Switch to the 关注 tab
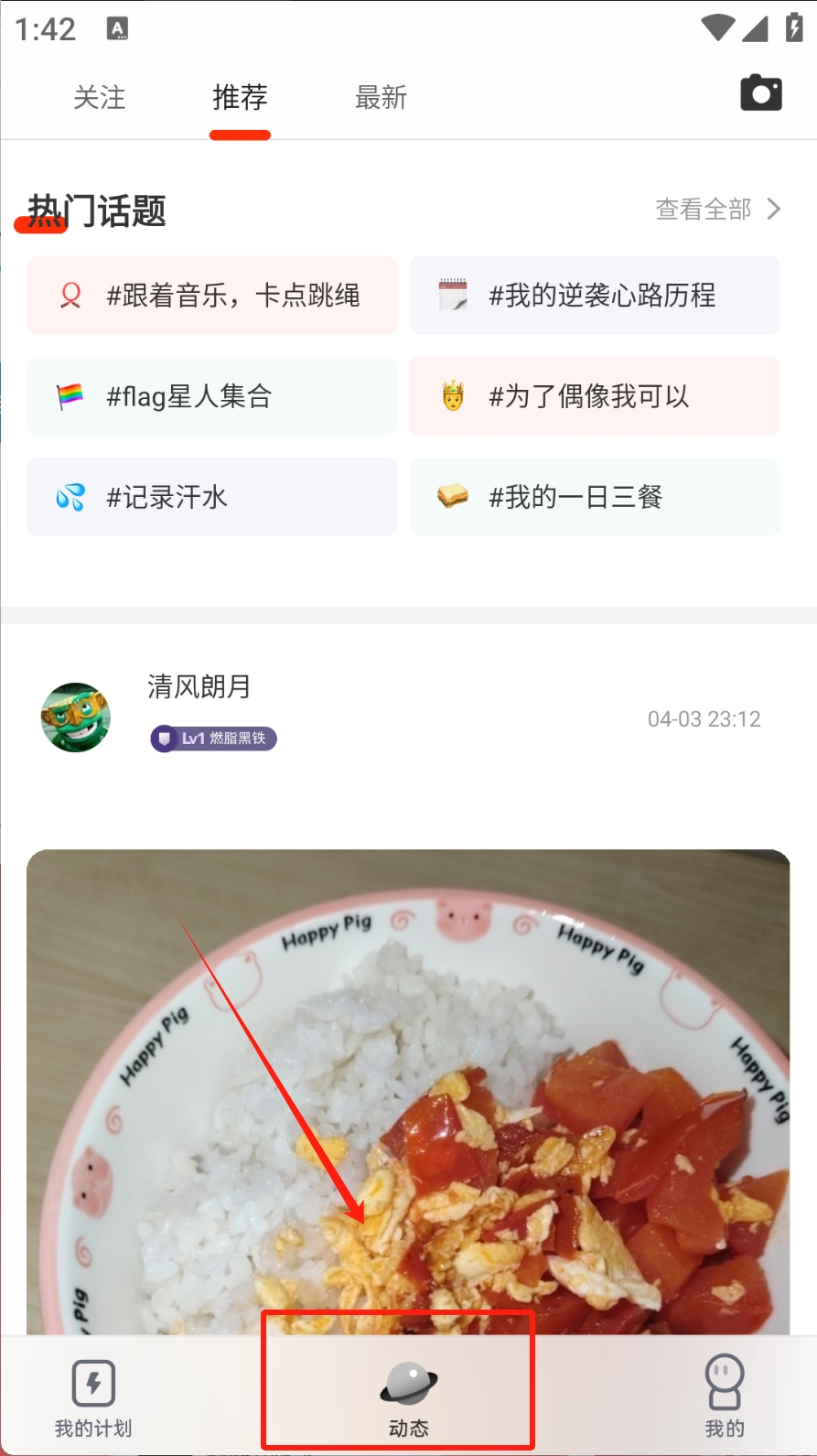Viewport: 817px width, 1456px height. [x=99, y=97]
